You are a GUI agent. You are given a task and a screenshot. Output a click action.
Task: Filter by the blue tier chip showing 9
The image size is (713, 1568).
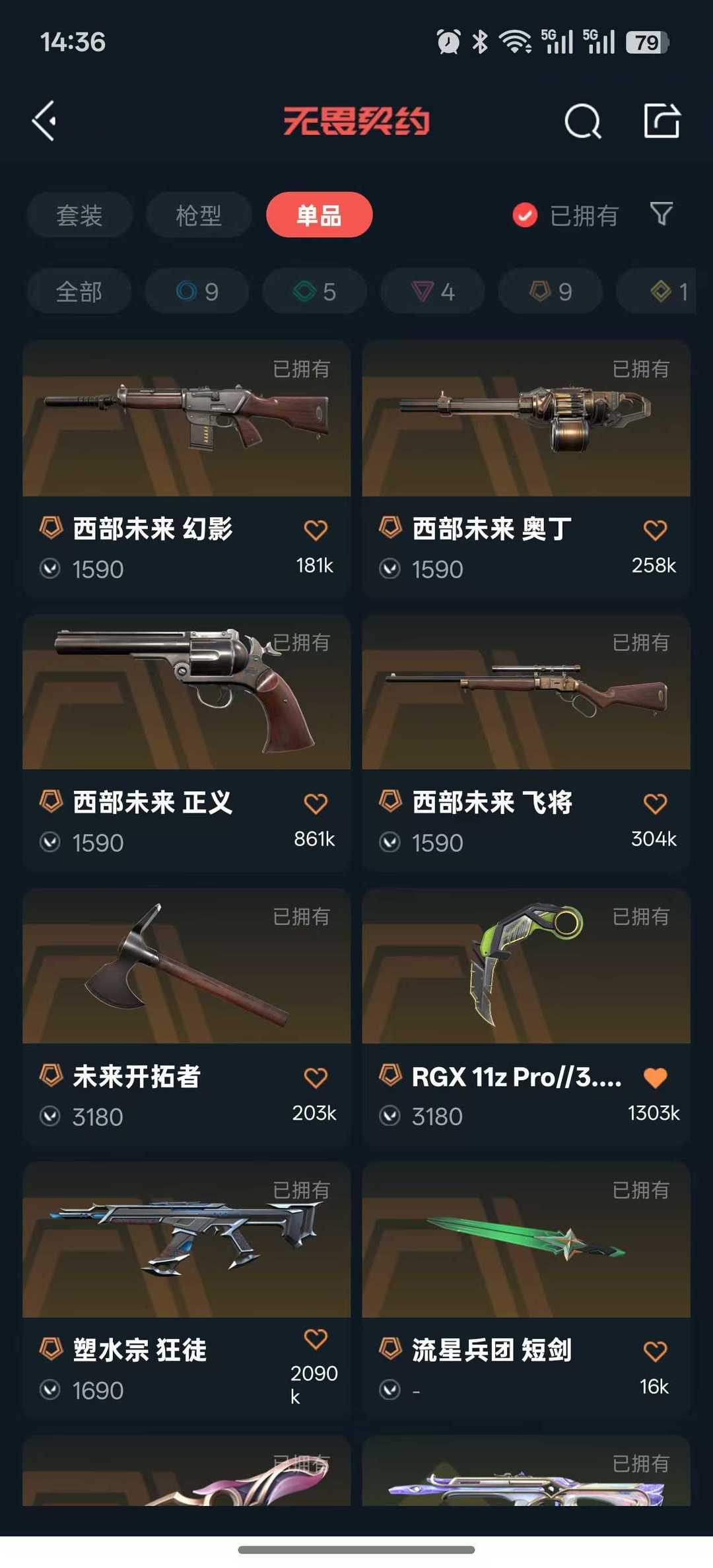click(x=197, y=291)
